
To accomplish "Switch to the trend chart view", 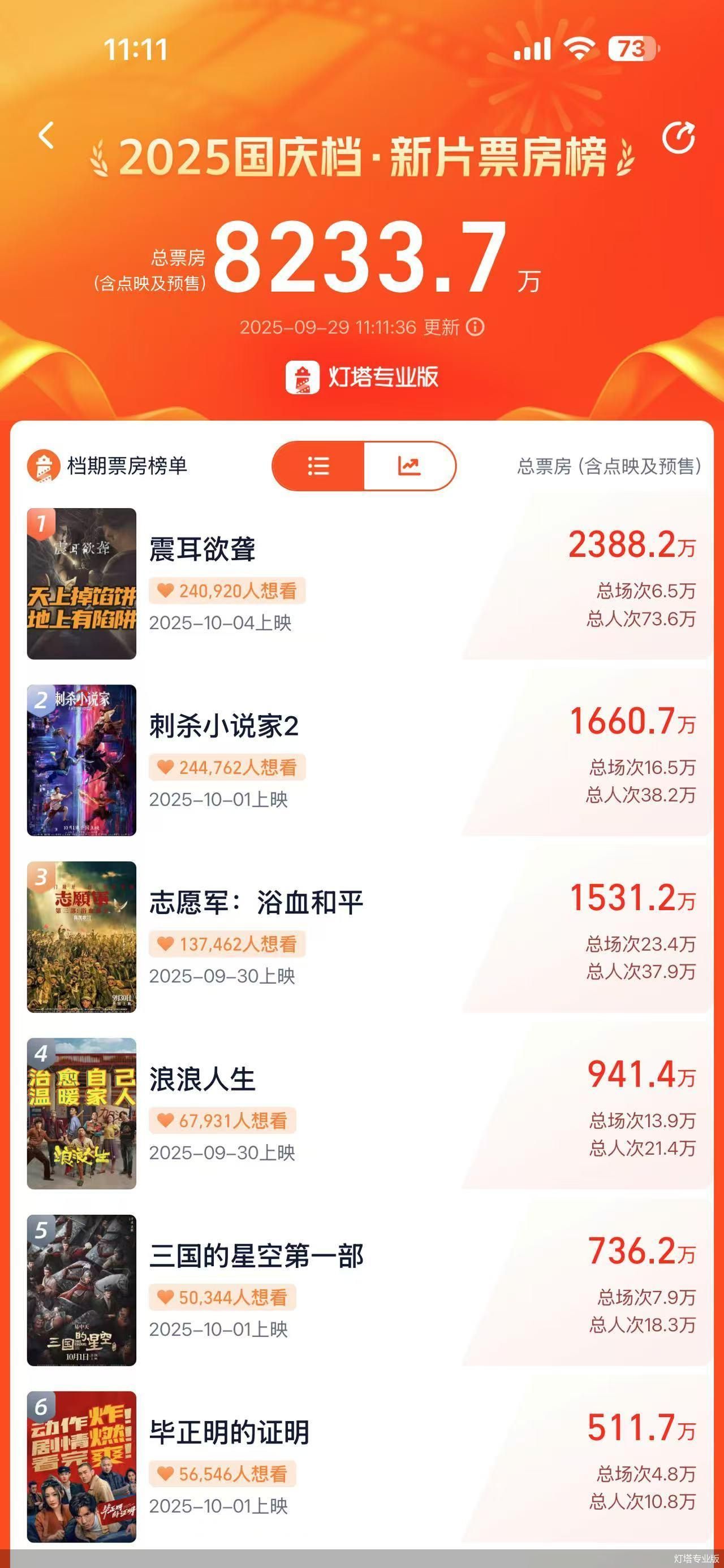I will point(409,466).
